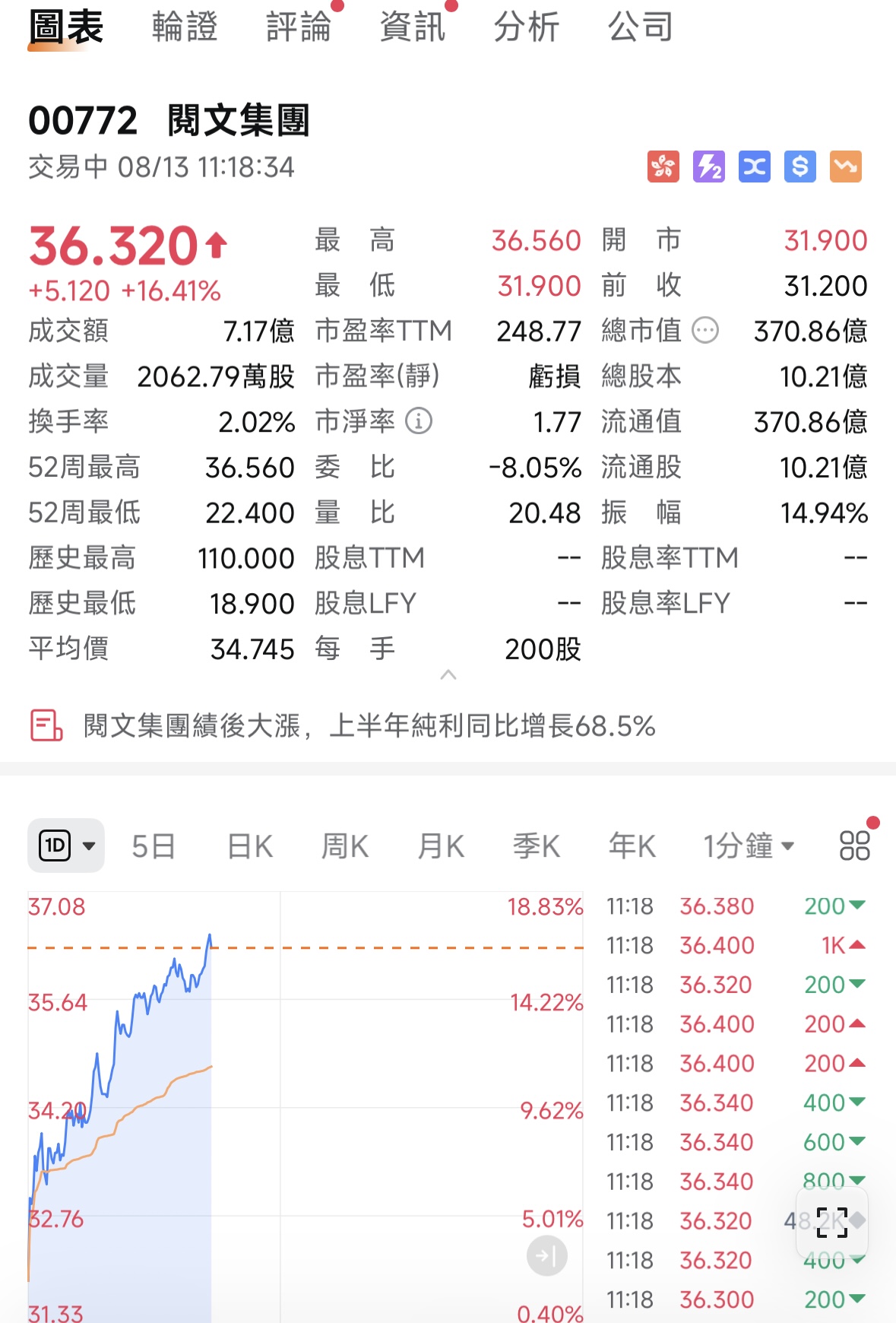This screenshot has height=1323, width=896.
Task: Expand chart with fullscreen icon
Action: [831, 1224]
